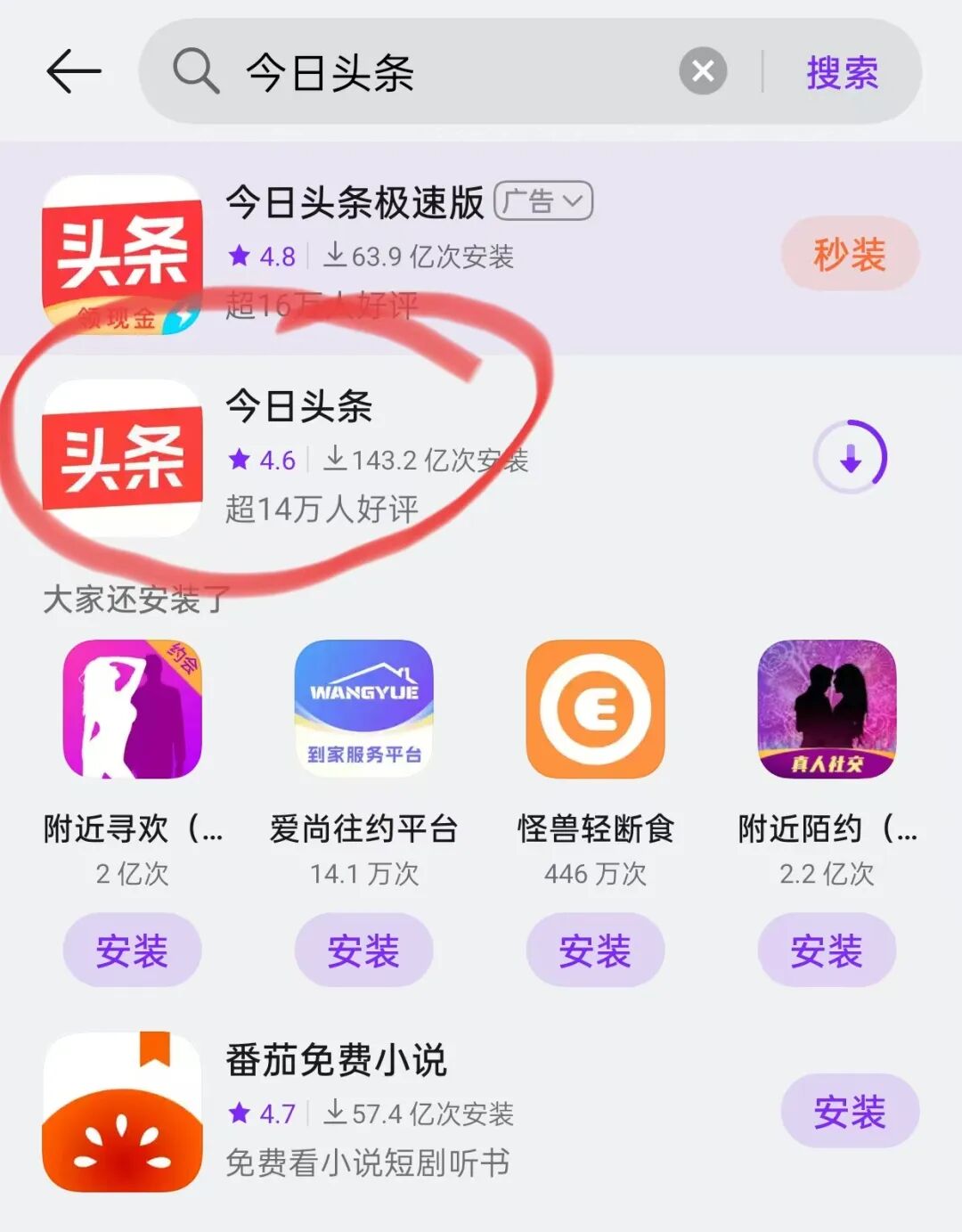Tap the circled 今日头条 app icon
The width and height of the screenshot is (962, 1232).
(x=122, y=459)
